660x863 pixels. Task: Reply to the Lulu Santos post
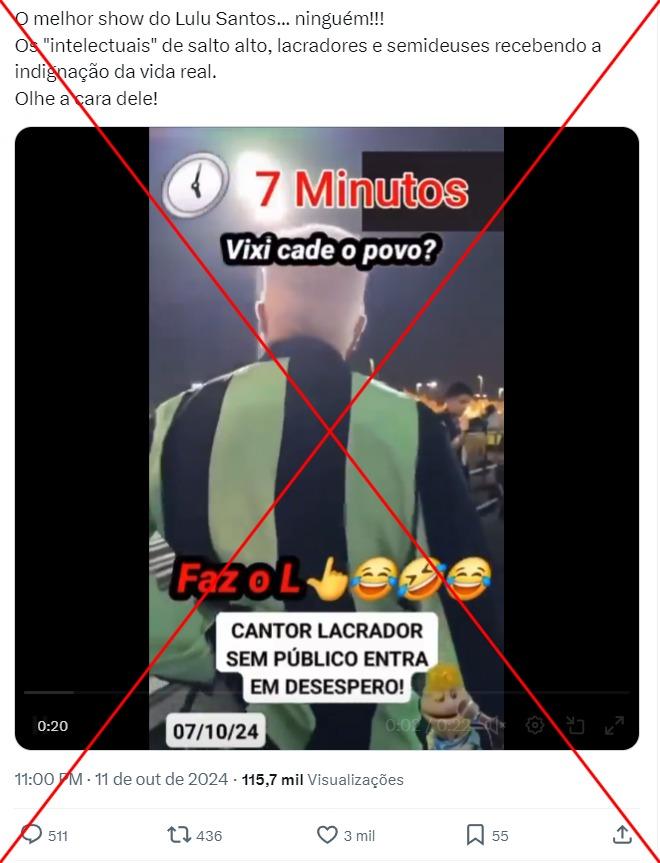point(32,834)
